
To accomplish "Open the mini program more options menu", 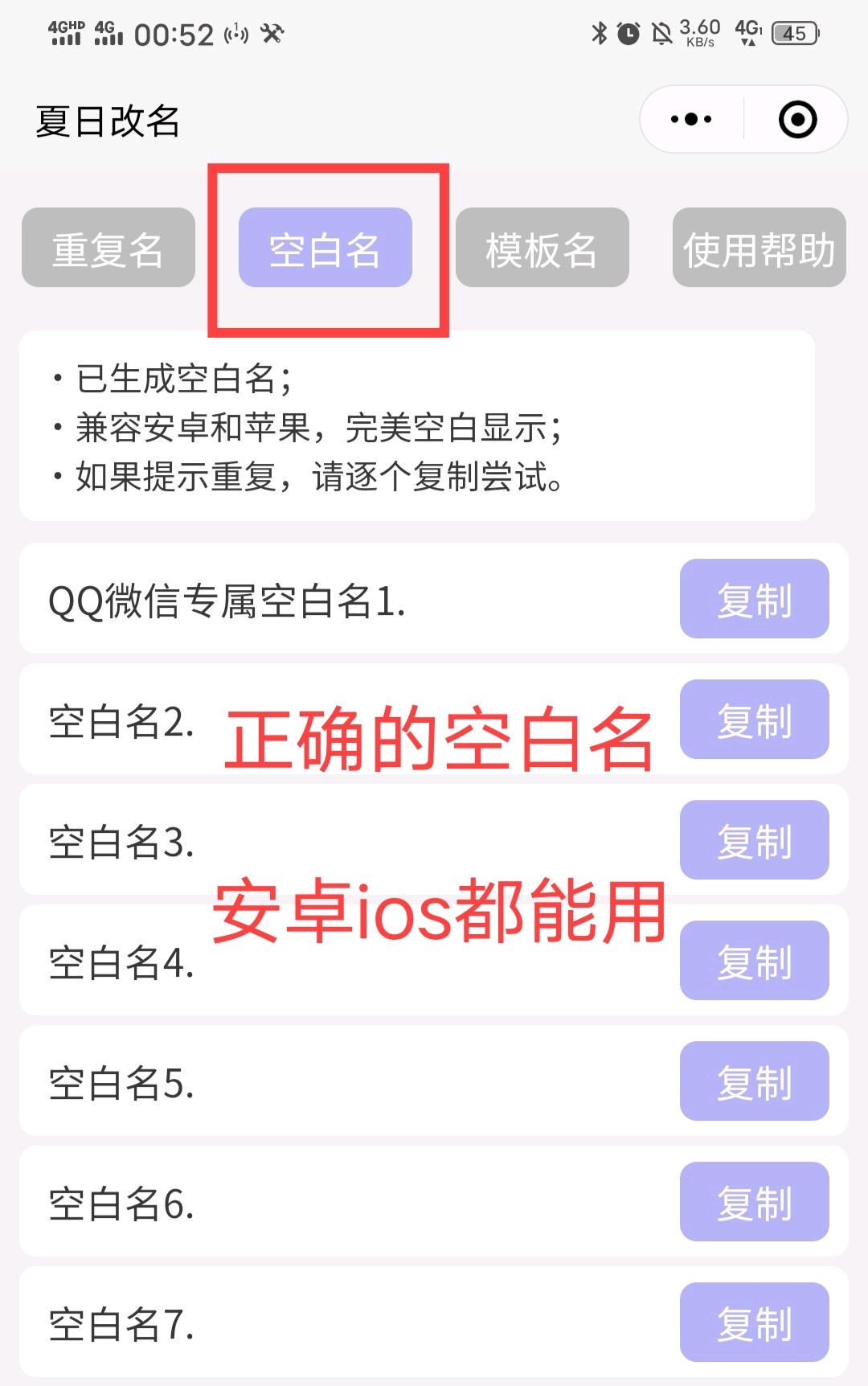I will tap(691, 120).
